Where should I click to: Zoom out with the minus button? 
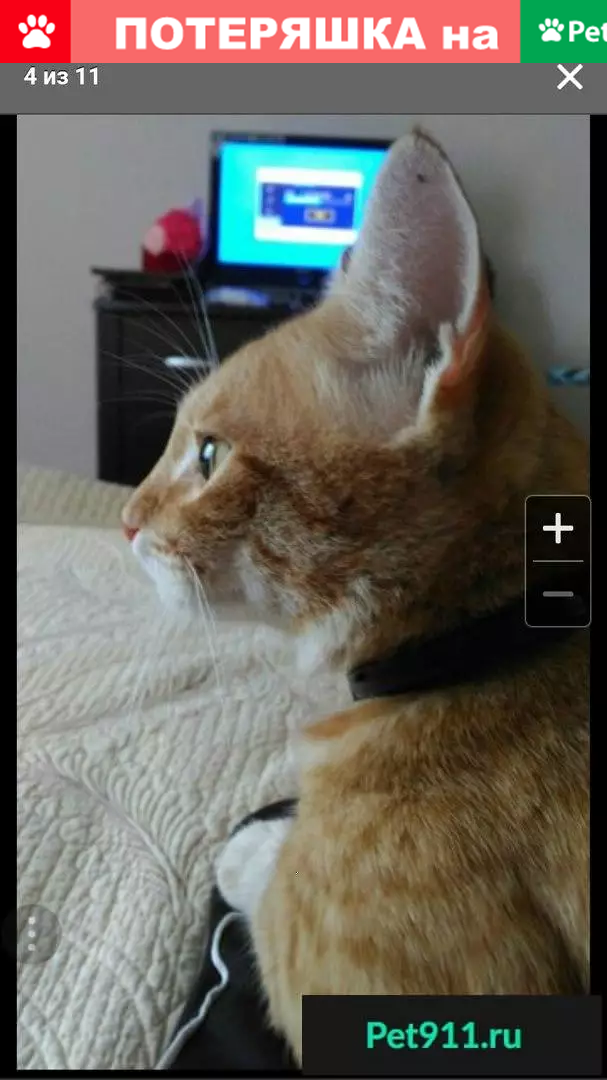[x=557, y=595]
